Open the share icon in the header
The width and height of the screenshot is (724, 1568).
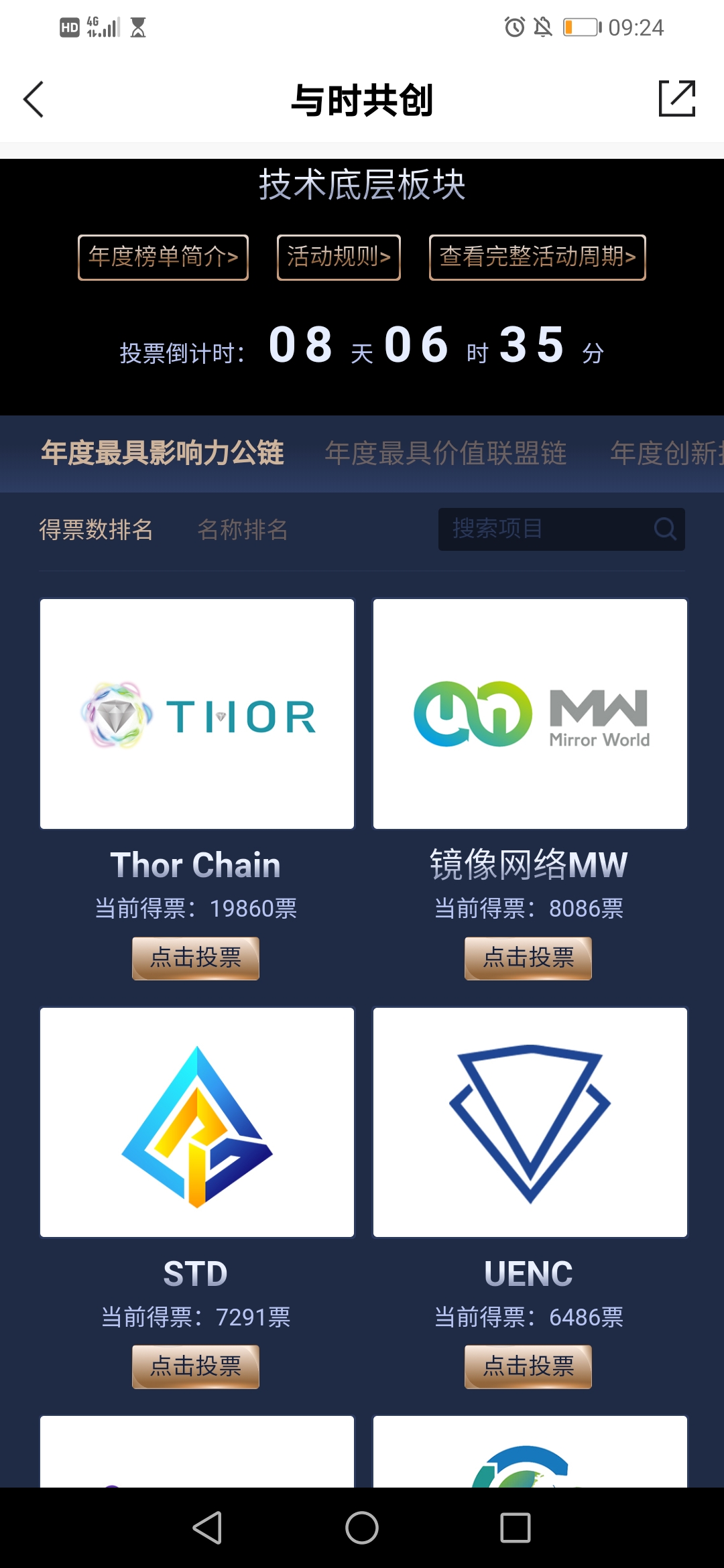[677, 99]
